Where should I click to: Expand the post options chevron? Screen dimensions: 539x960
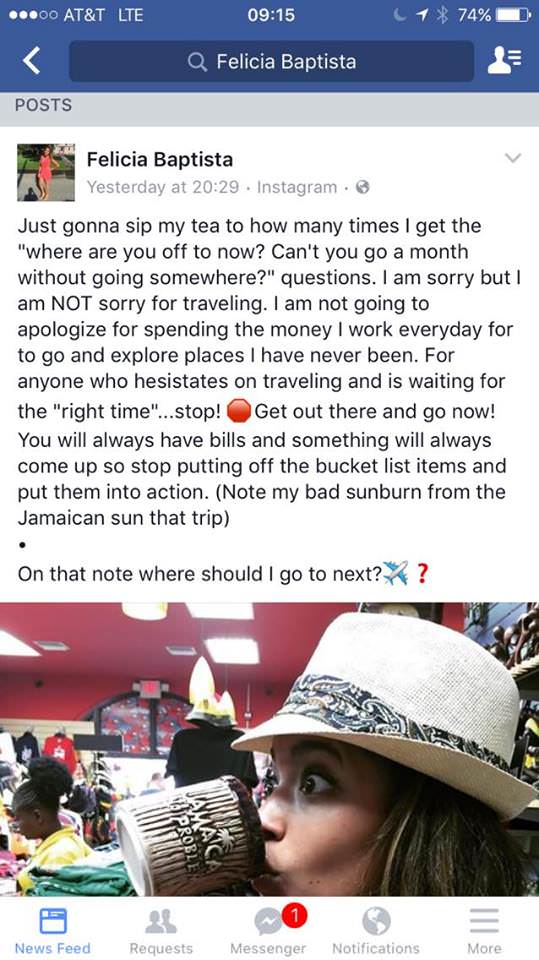pos(513,158)
